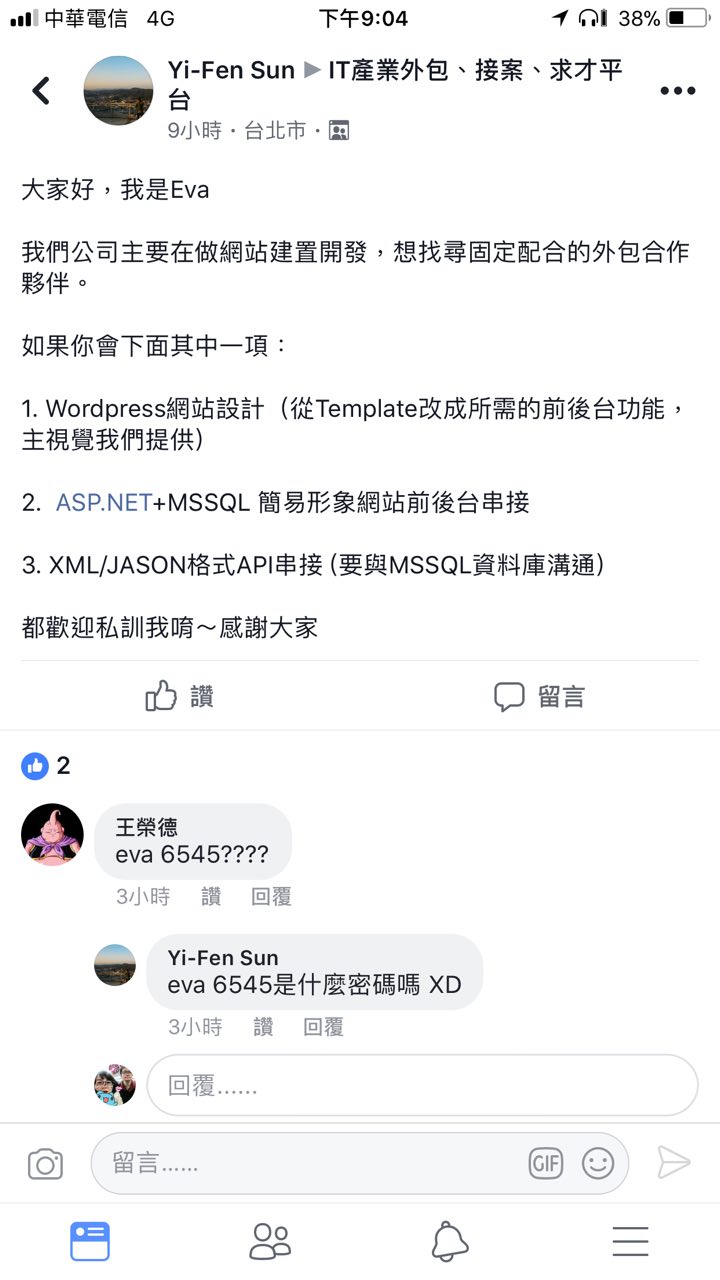Open Yi-Fen Sun's profile picture in header
Screen dimensions: 720x1280
(118, 91)
